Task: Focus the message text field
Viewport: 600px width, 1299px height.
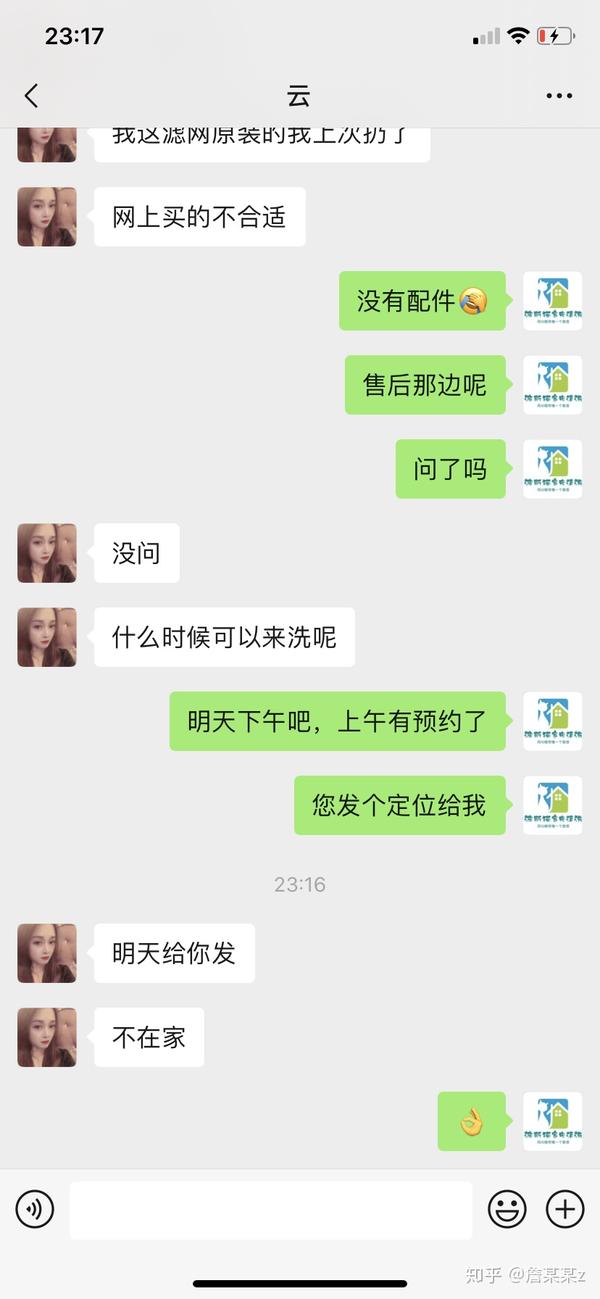Action: [x=270, y=1210]
